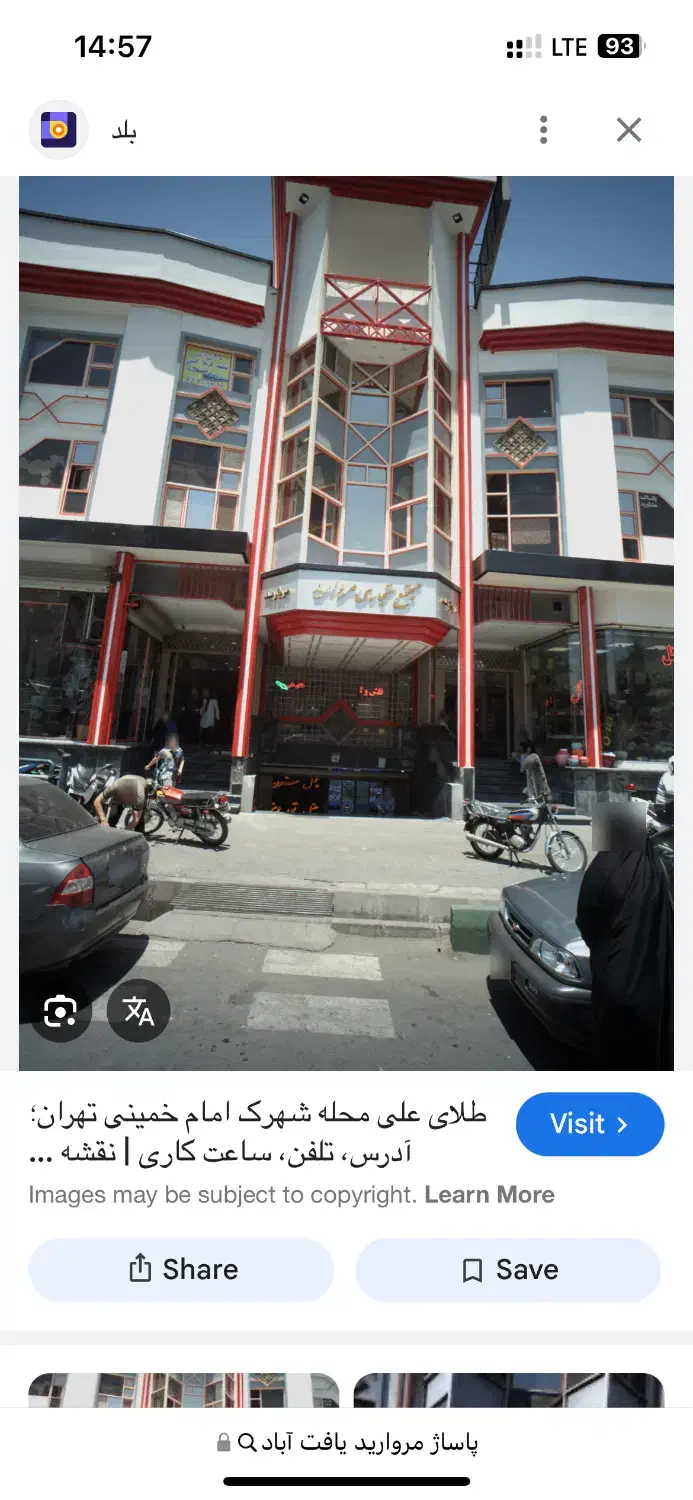Visit the source website
The height and width of the screenshot is (1500, 693).
tap(589, 1124)
